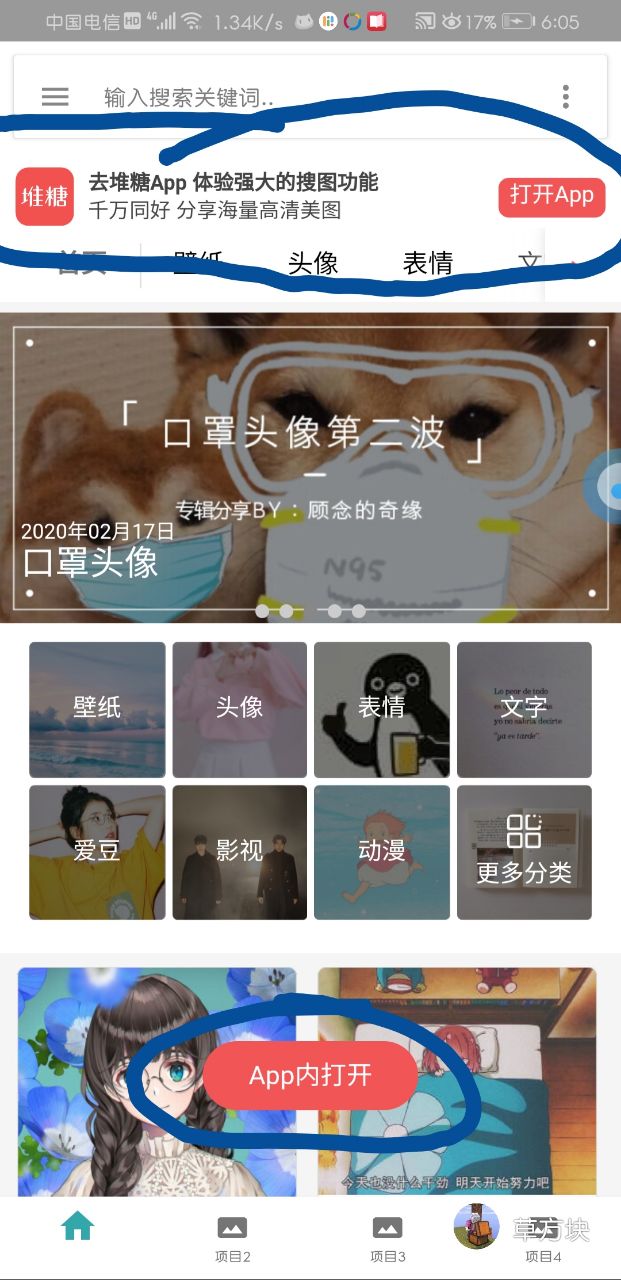Image resolution: width=621 pixels, height=1280 pixels.
Task: Open the 头像 category tile
Action: pos(240,709)
